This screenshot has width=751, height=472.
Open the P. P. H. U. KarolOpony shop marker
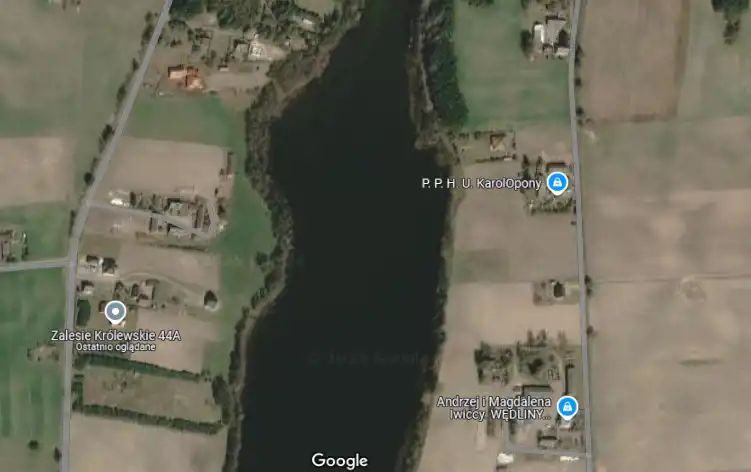(x=558, y=183)
